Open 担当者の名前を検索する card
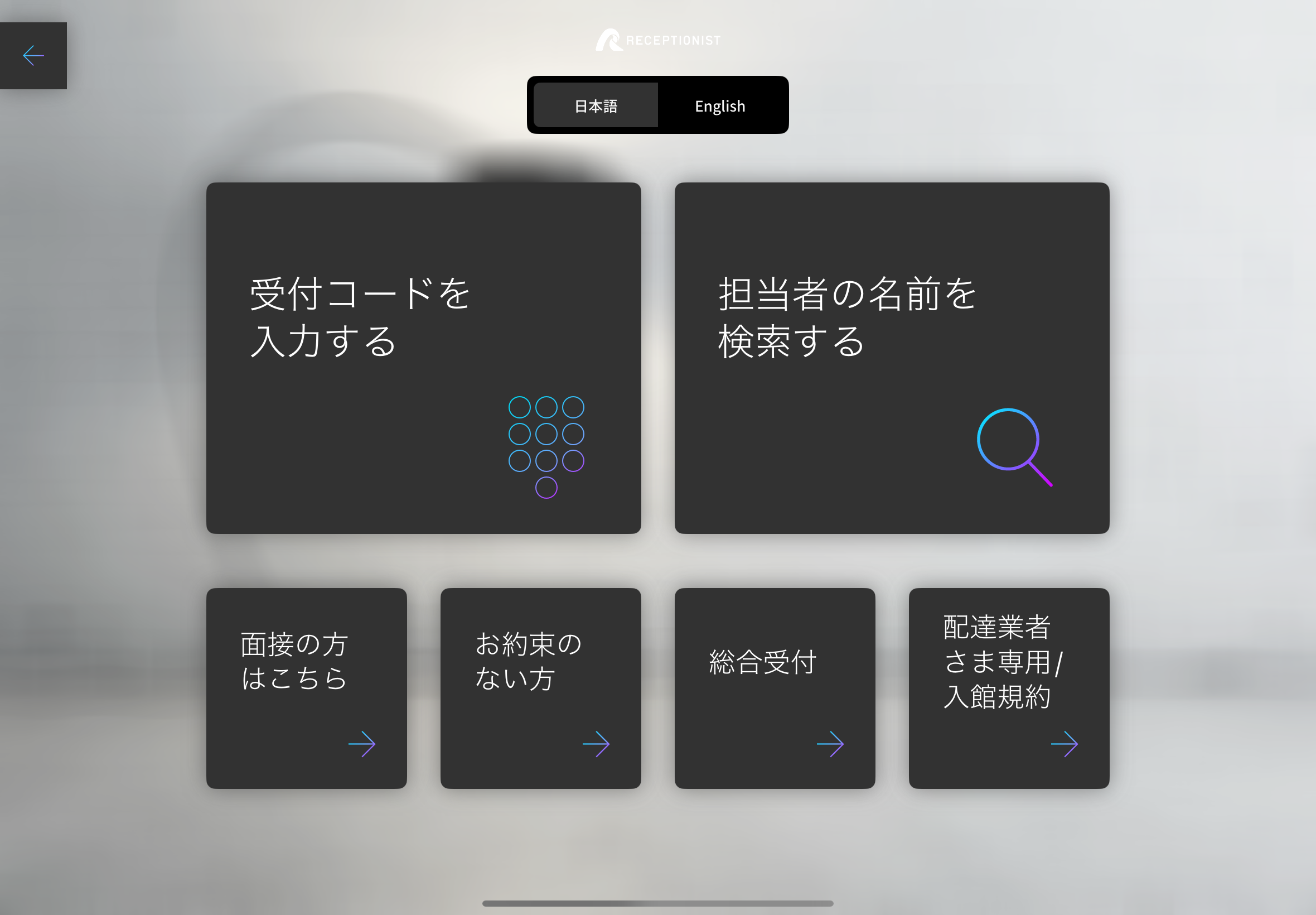The width and height of the screenshot is (1316, 915). (x=892, y=358)
